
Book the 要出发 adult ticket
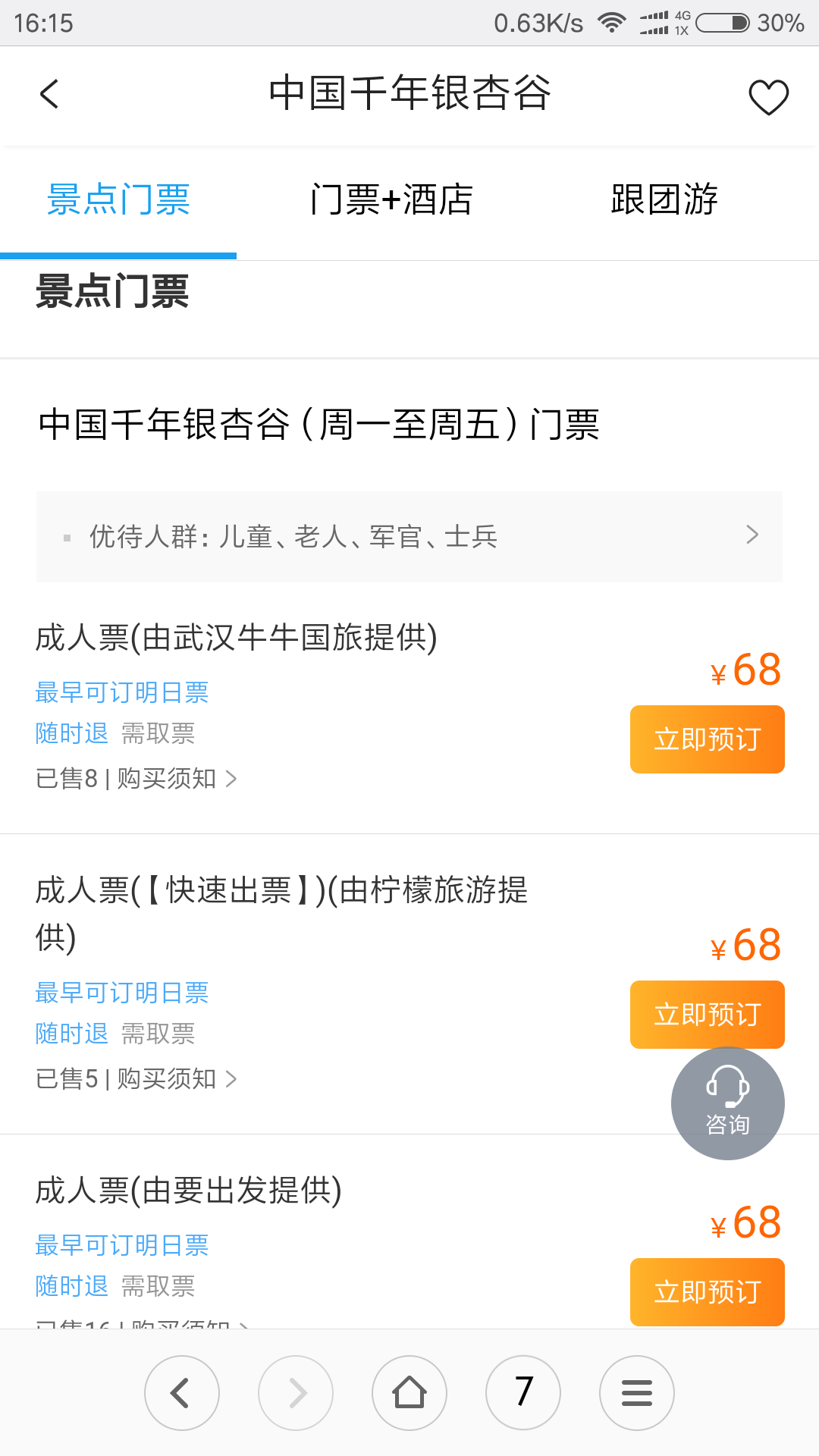click(x=707, y=1291)
